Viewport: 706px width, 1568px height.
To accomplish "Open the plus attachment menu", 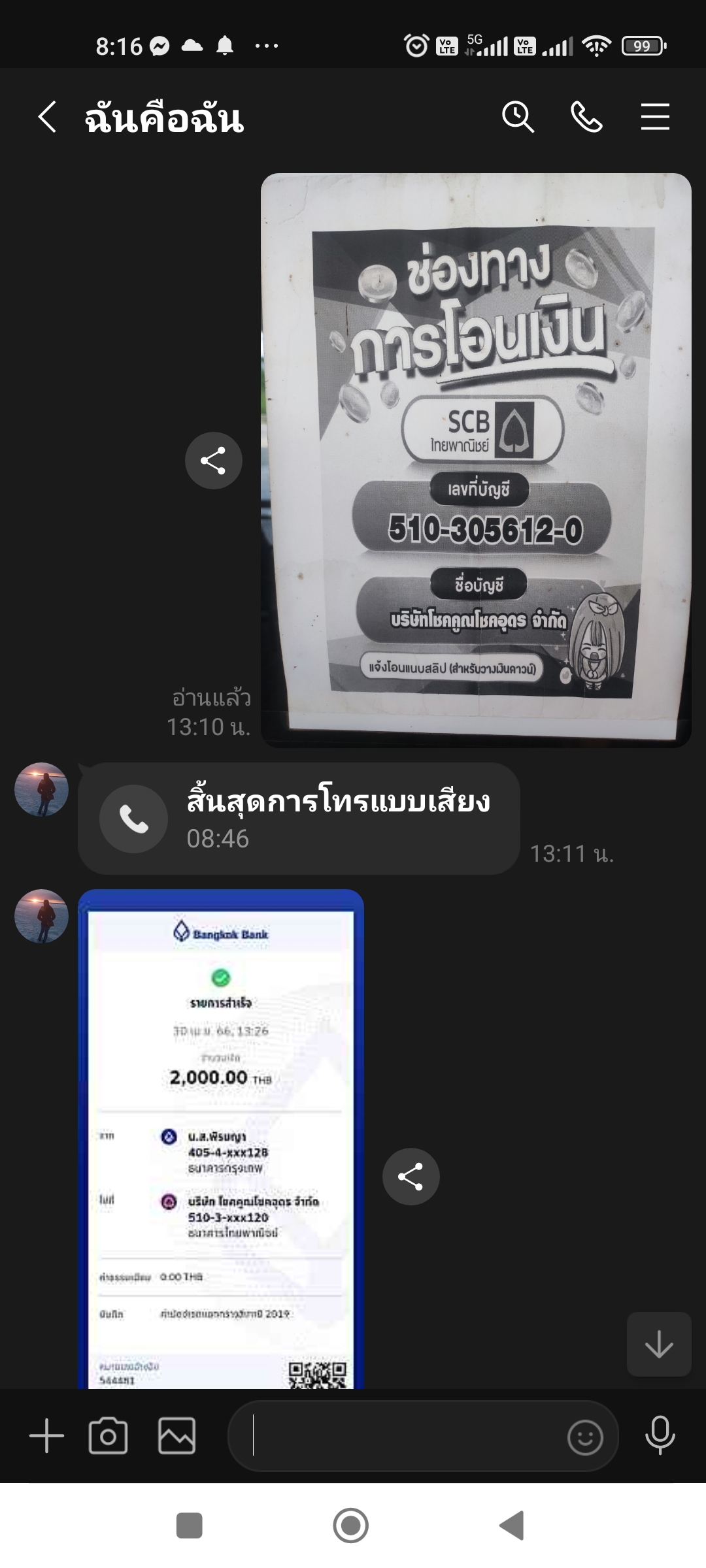I will pos(47,1436).
